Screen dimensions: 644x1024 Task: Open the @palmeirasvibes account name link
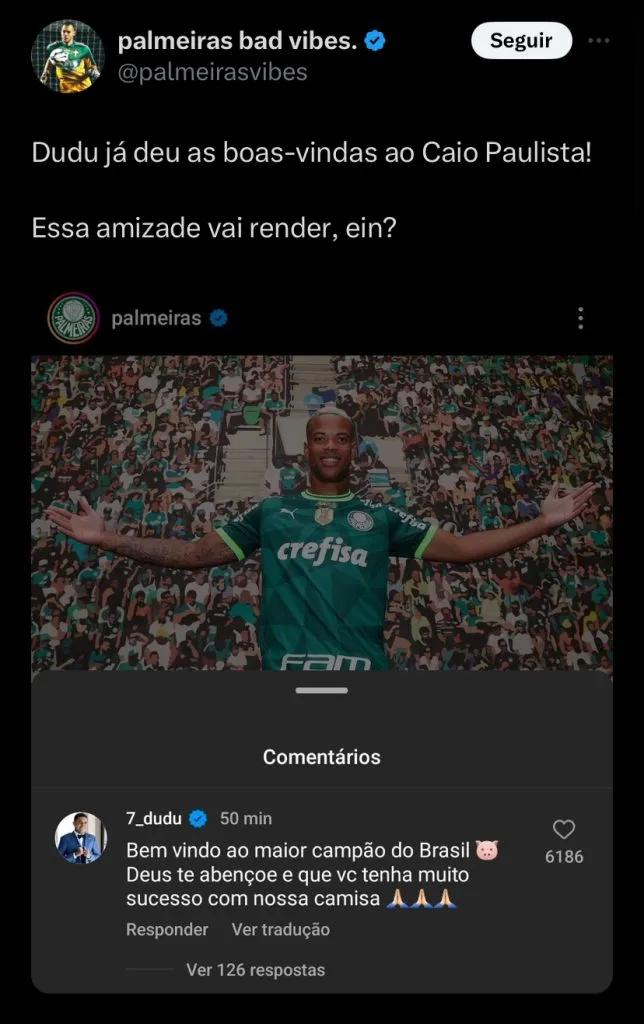(x=212, y=72)
